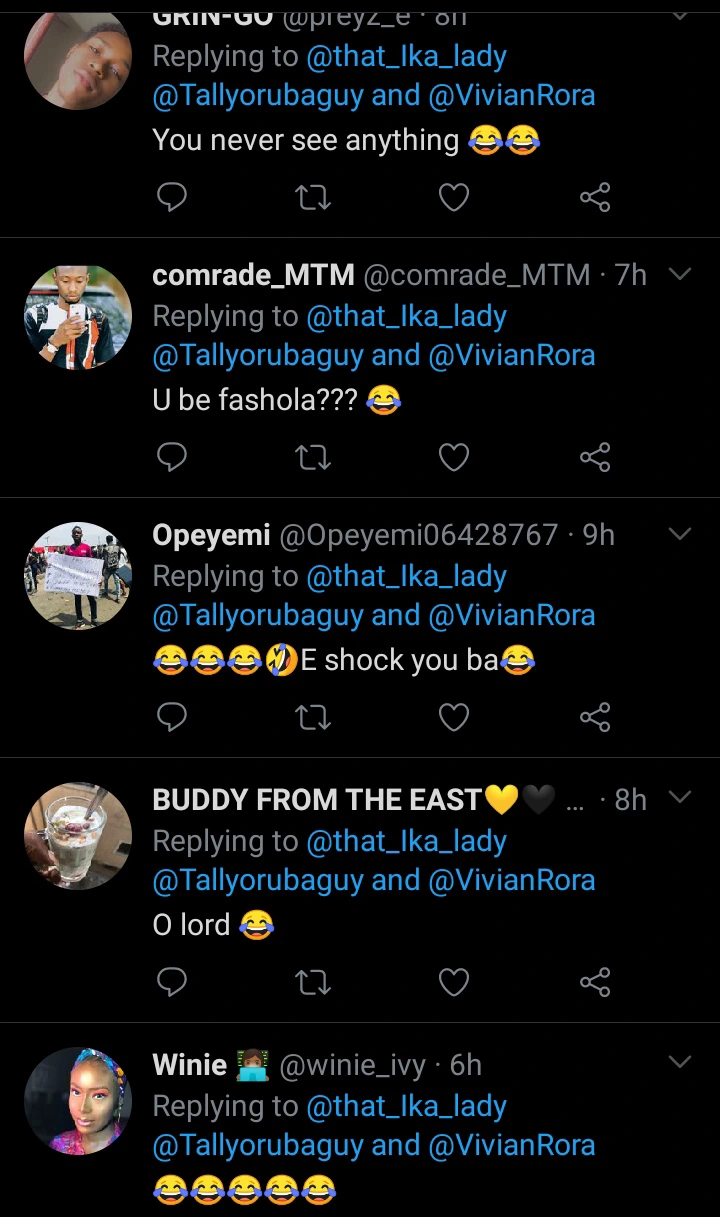Like comrade_MTM's reply
Screen dimensions: 720x1217
[x=454, y=457]
